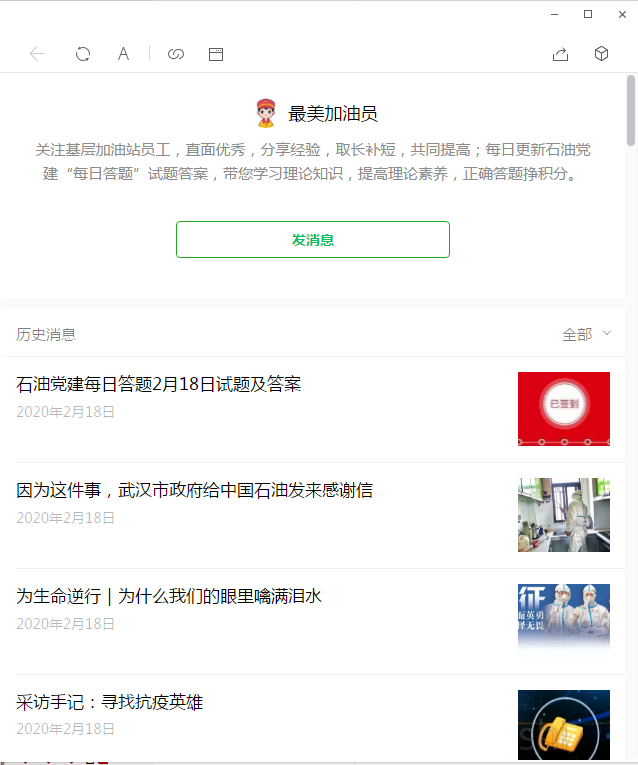Refresh the page
This screenshot has width=638, height=765.
coord(83,54)
